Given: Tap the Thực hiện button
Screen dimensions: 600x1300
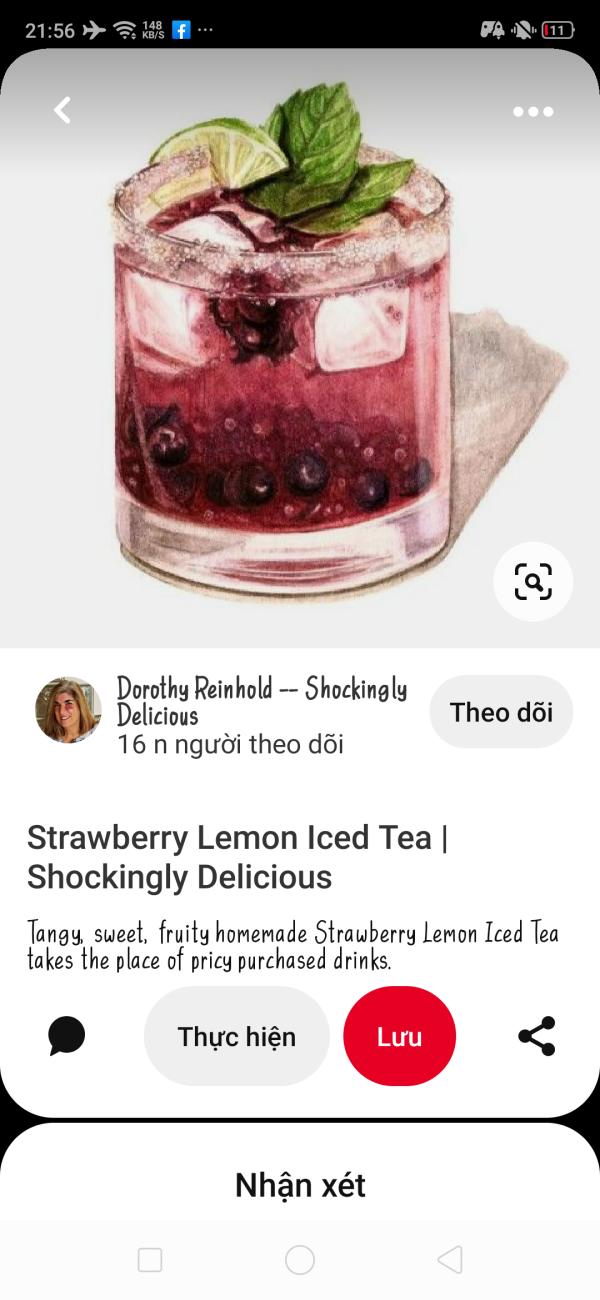Looking at the screenshot, I should (237, 1036).
